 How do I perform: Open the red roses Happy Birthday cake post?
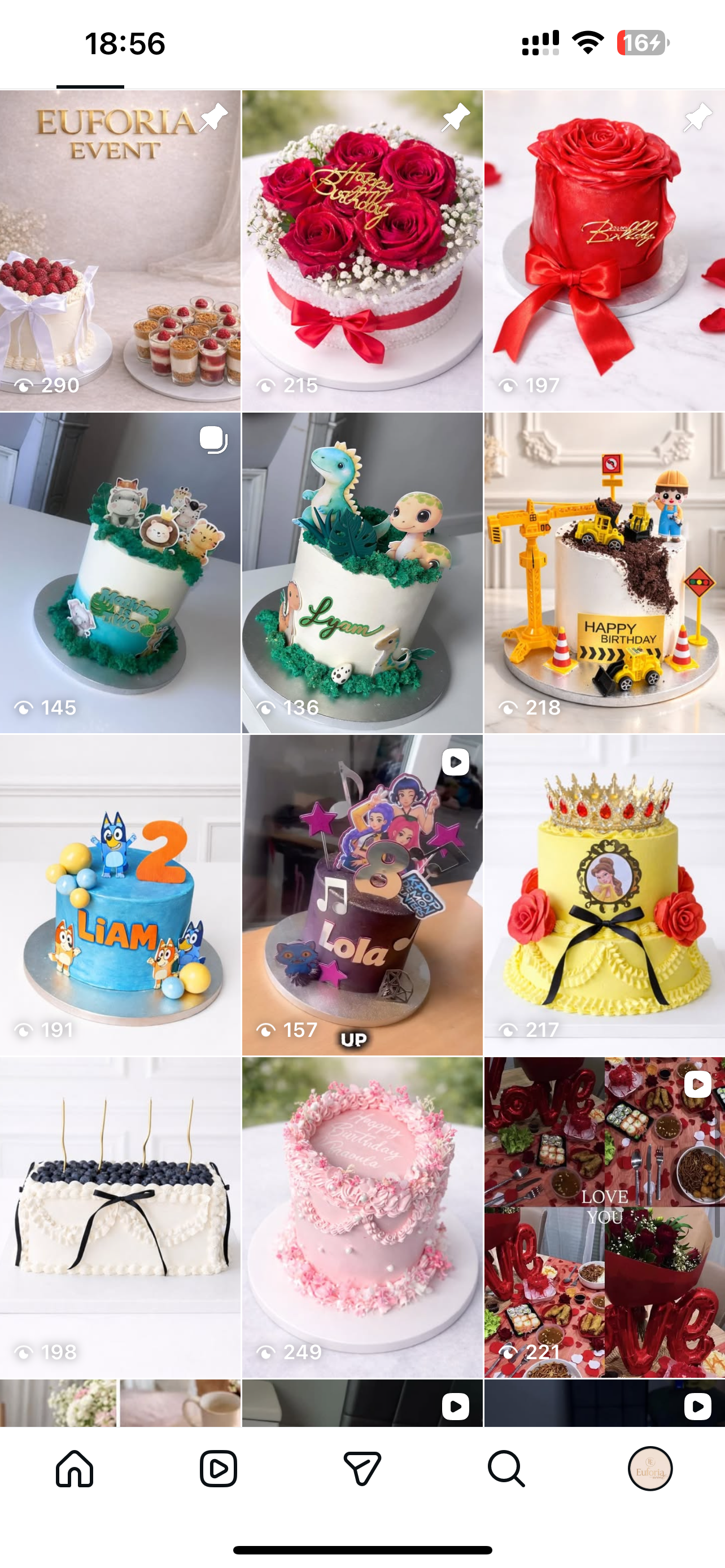[362, 250]
